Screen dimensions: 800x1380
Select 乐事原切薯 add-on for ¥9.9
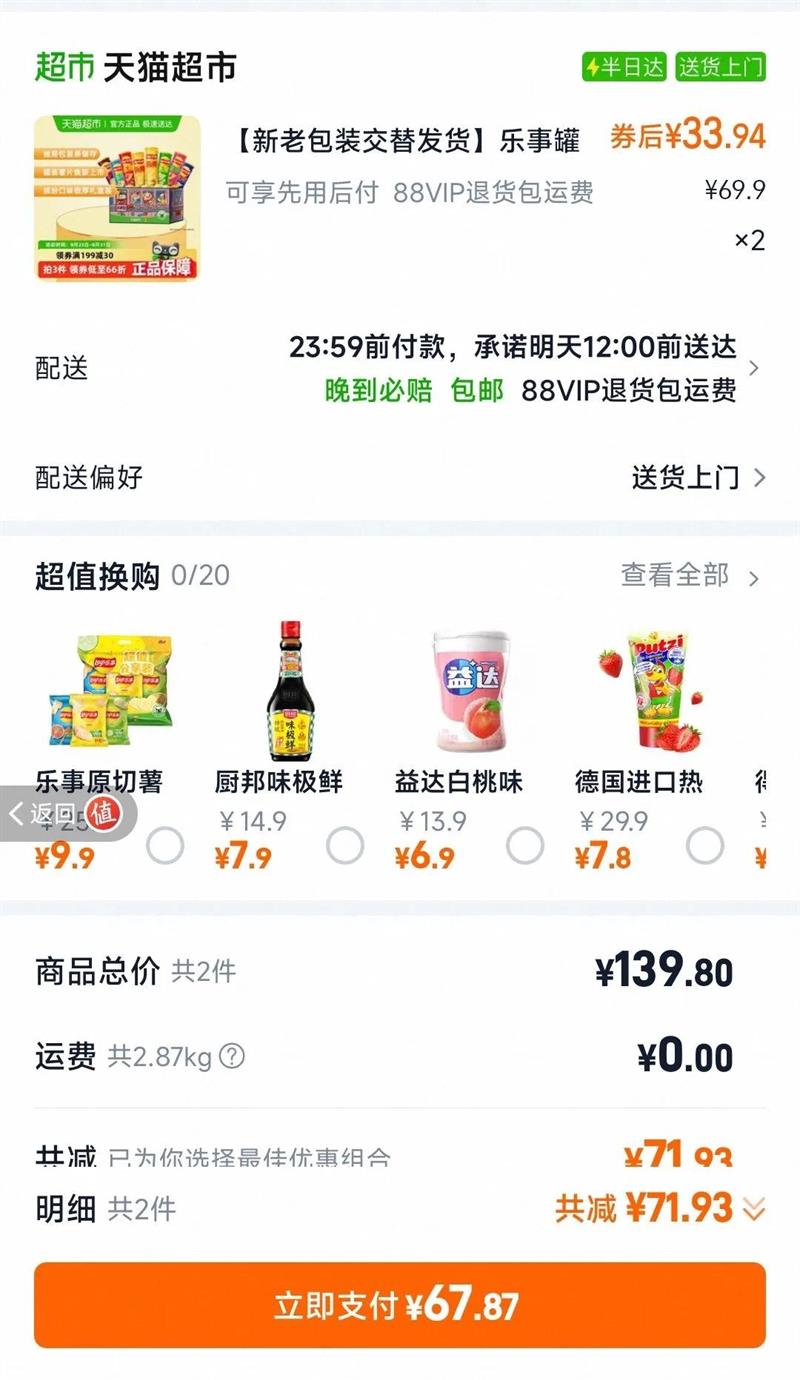coord(165,846)
